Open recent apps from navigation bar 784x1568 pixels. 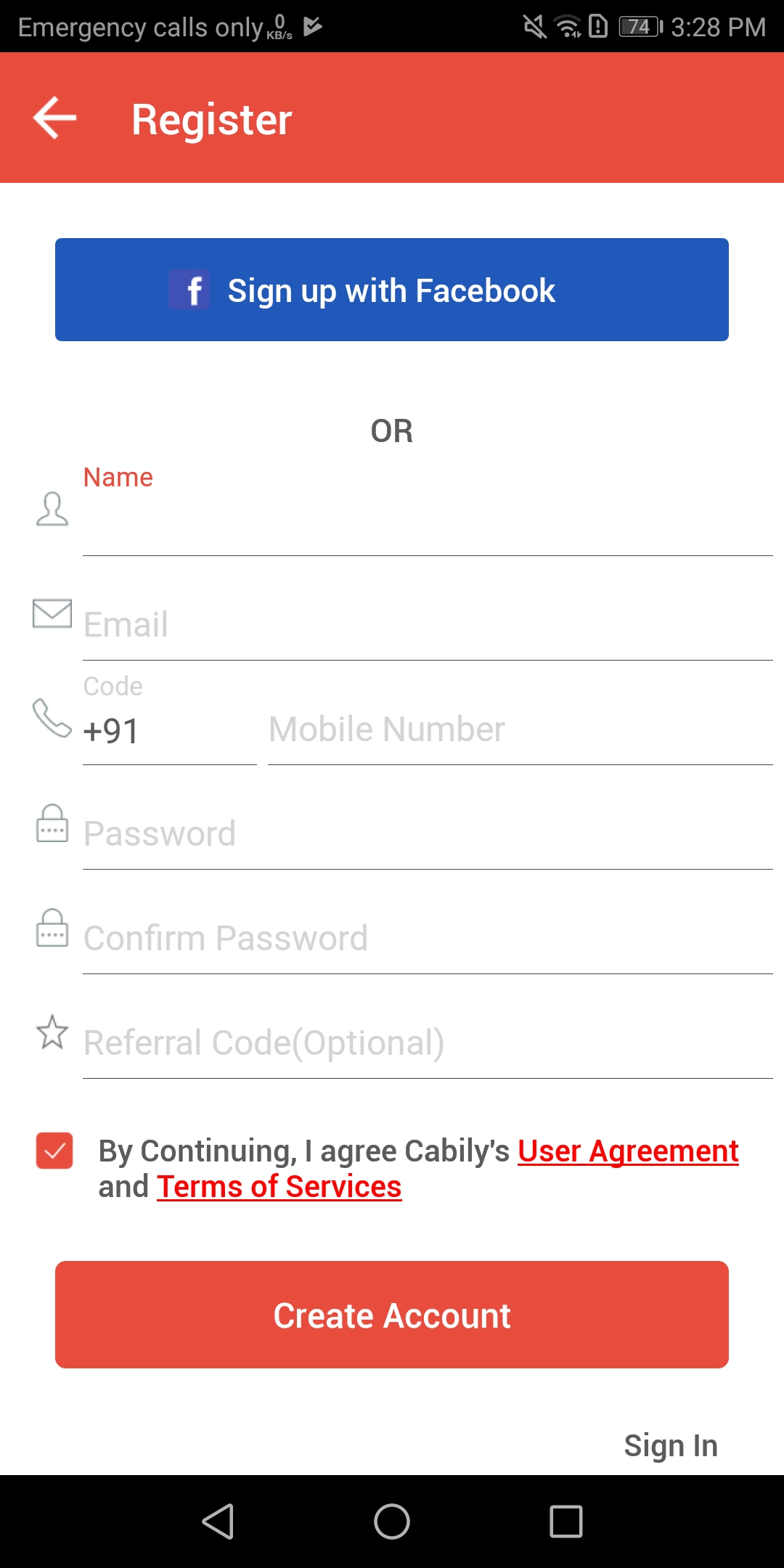pyautogui.click(x=566, y=1522)
